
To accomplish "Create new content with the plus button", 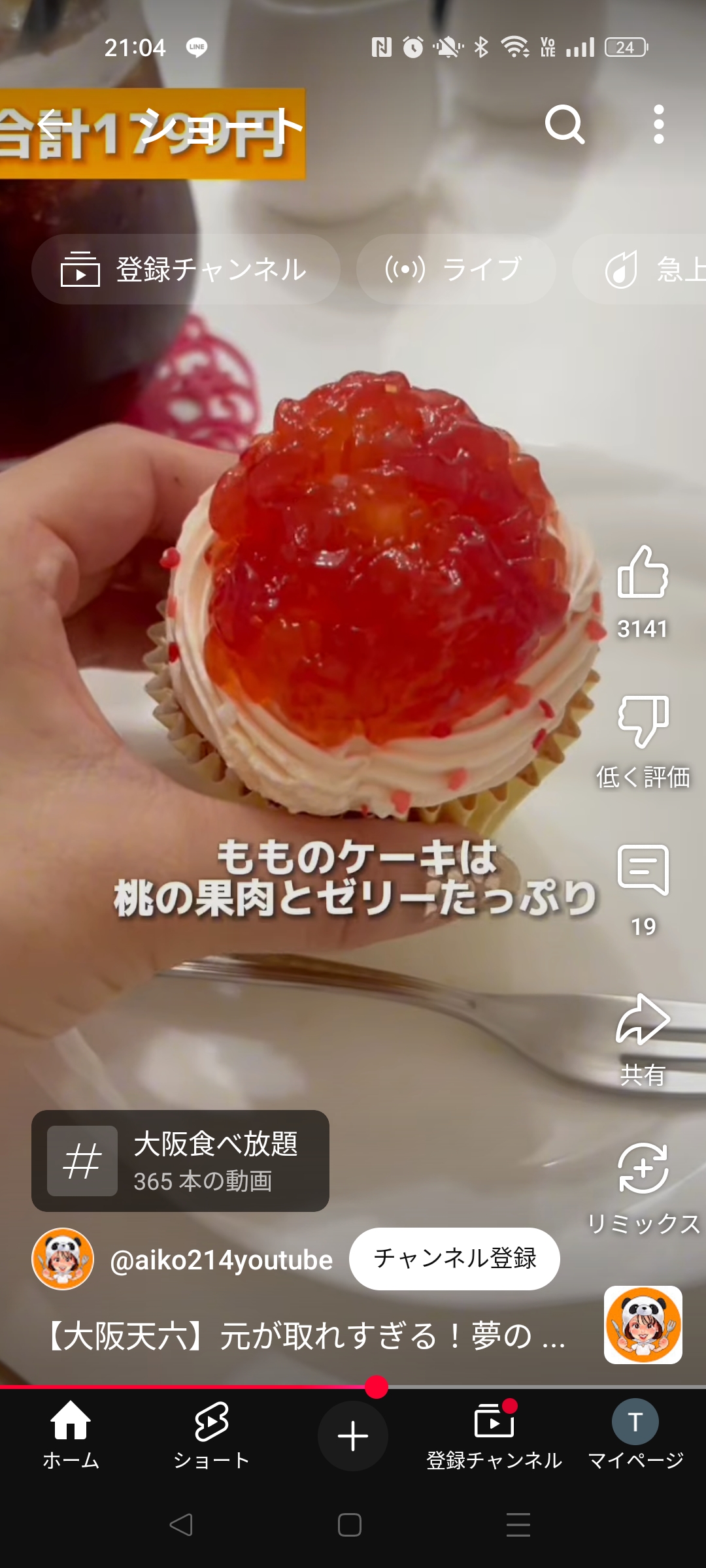I will tap(353, 1436).
